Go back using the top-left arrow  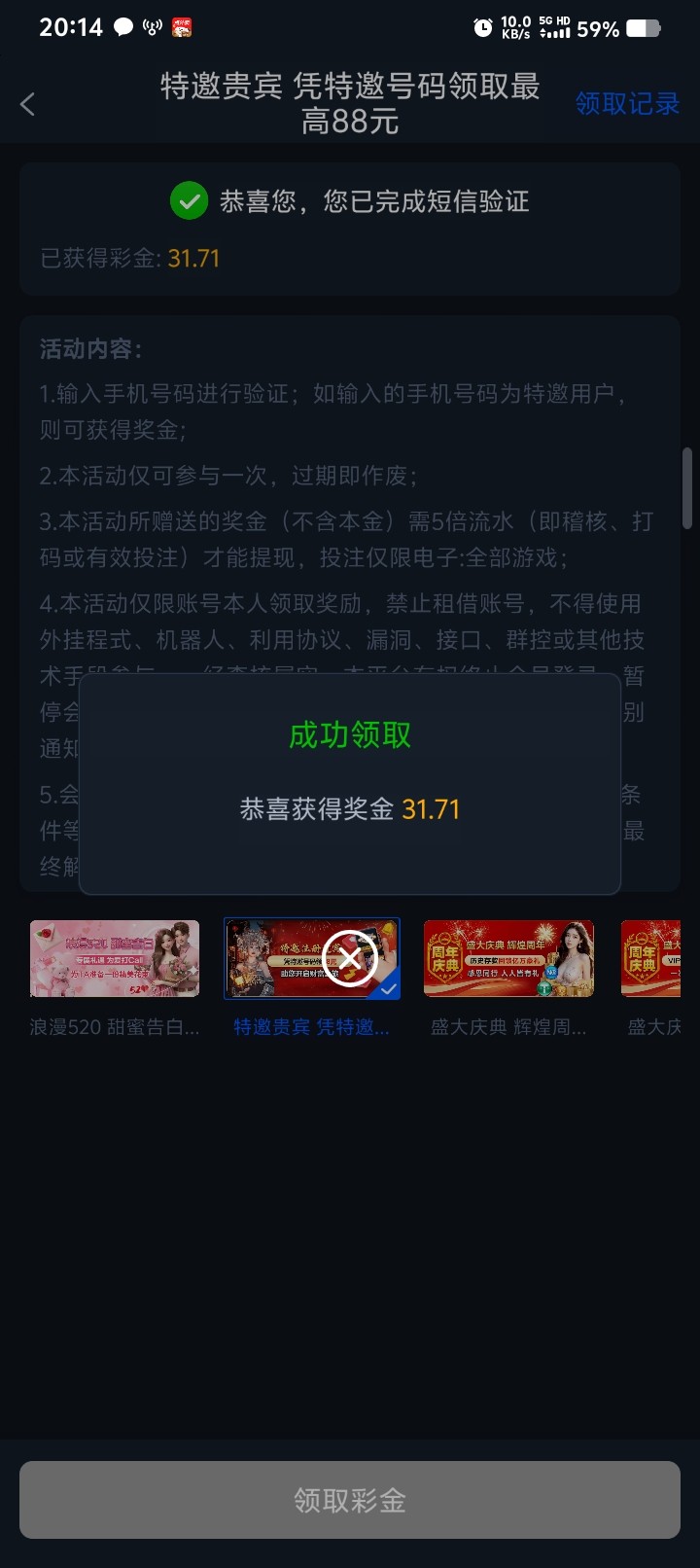pyautogui.click(x=28, y=104)
